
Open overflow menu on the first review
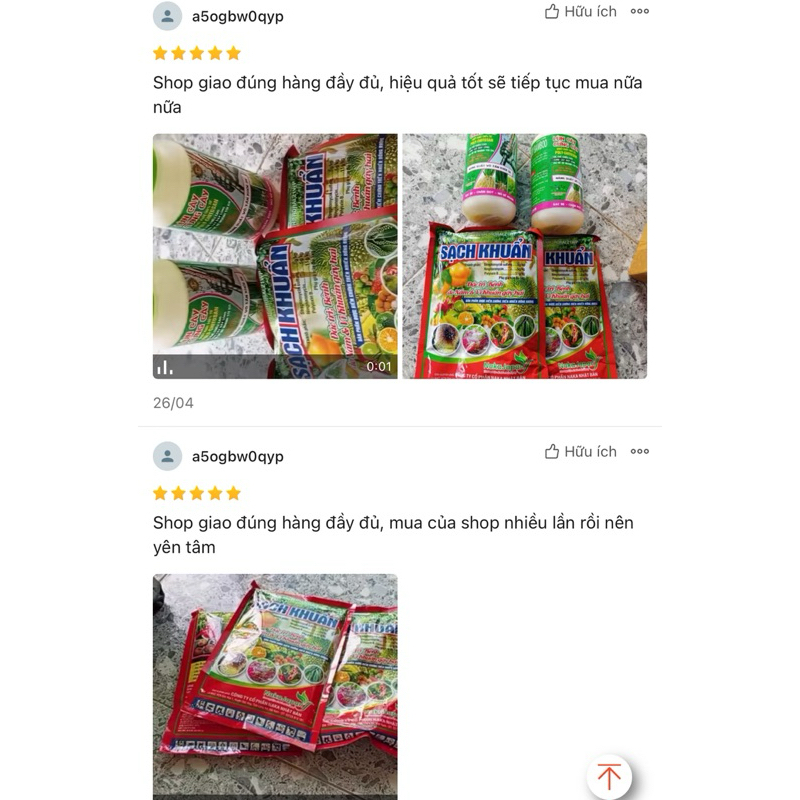click(x=640, y=12)
